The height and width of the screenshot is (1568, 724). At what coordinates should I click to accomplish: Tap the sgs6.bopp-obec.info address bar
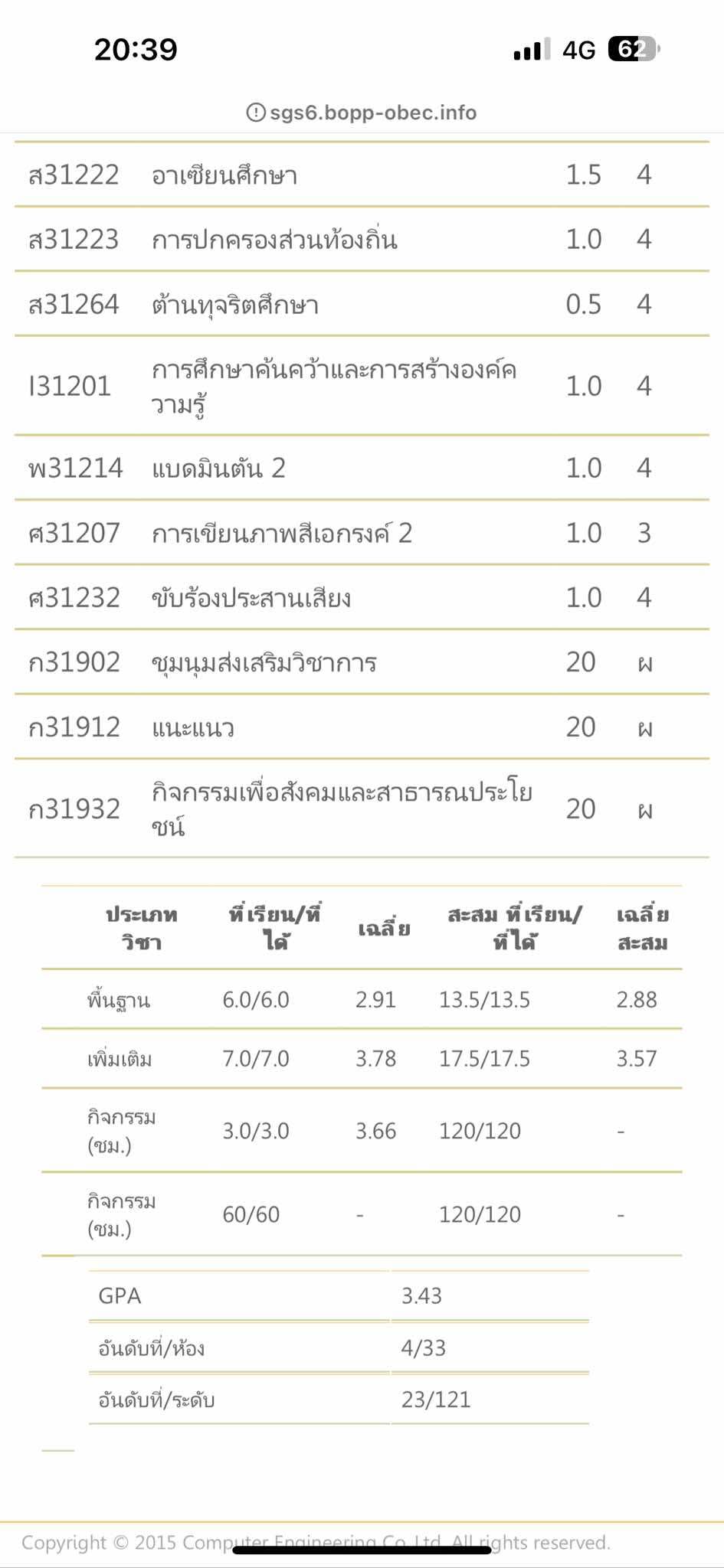(362, 113)
